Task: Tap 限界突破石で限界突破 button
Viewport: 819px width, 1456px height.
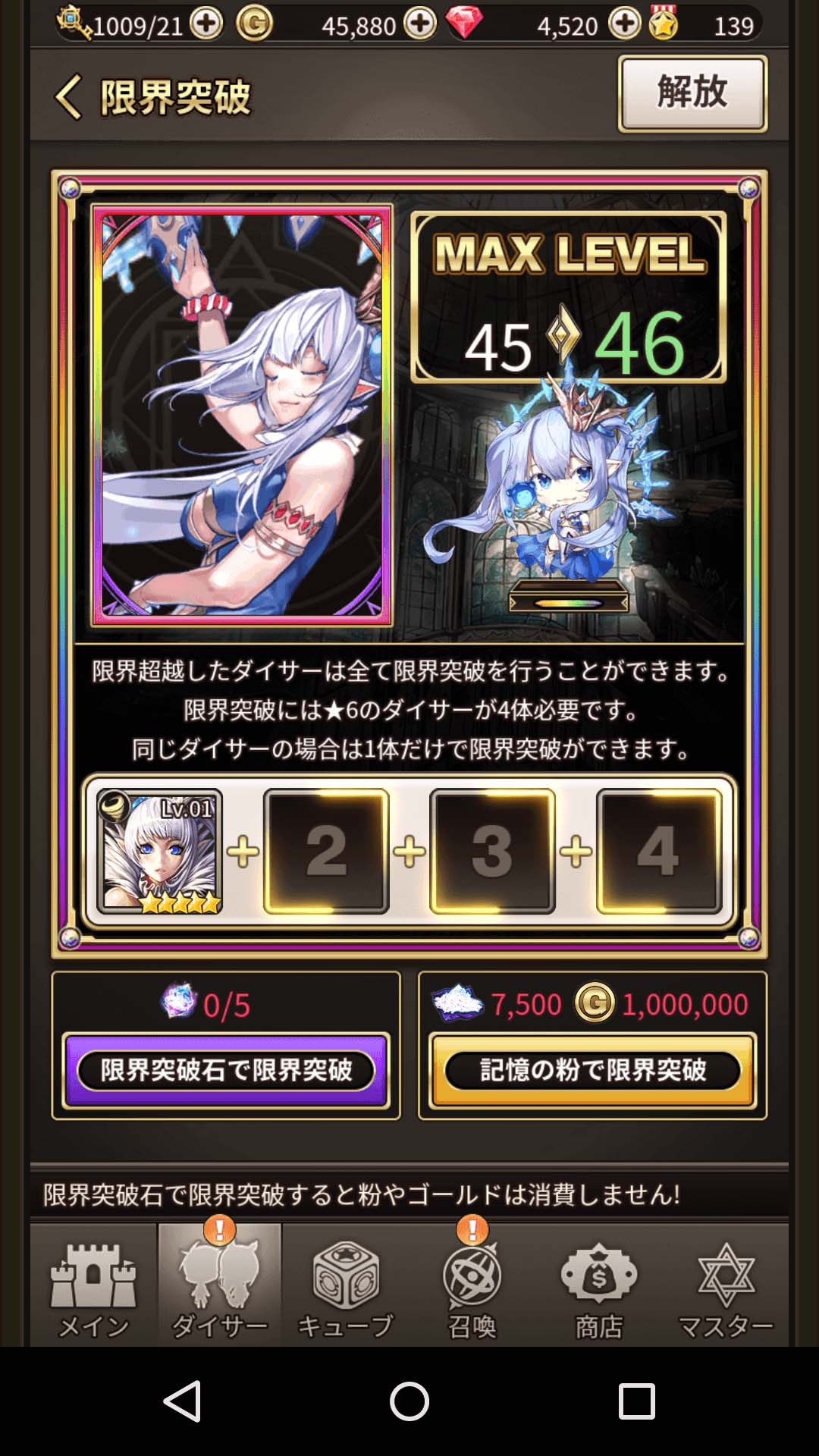Action: pyautogui.click(x=226, y=1070)
